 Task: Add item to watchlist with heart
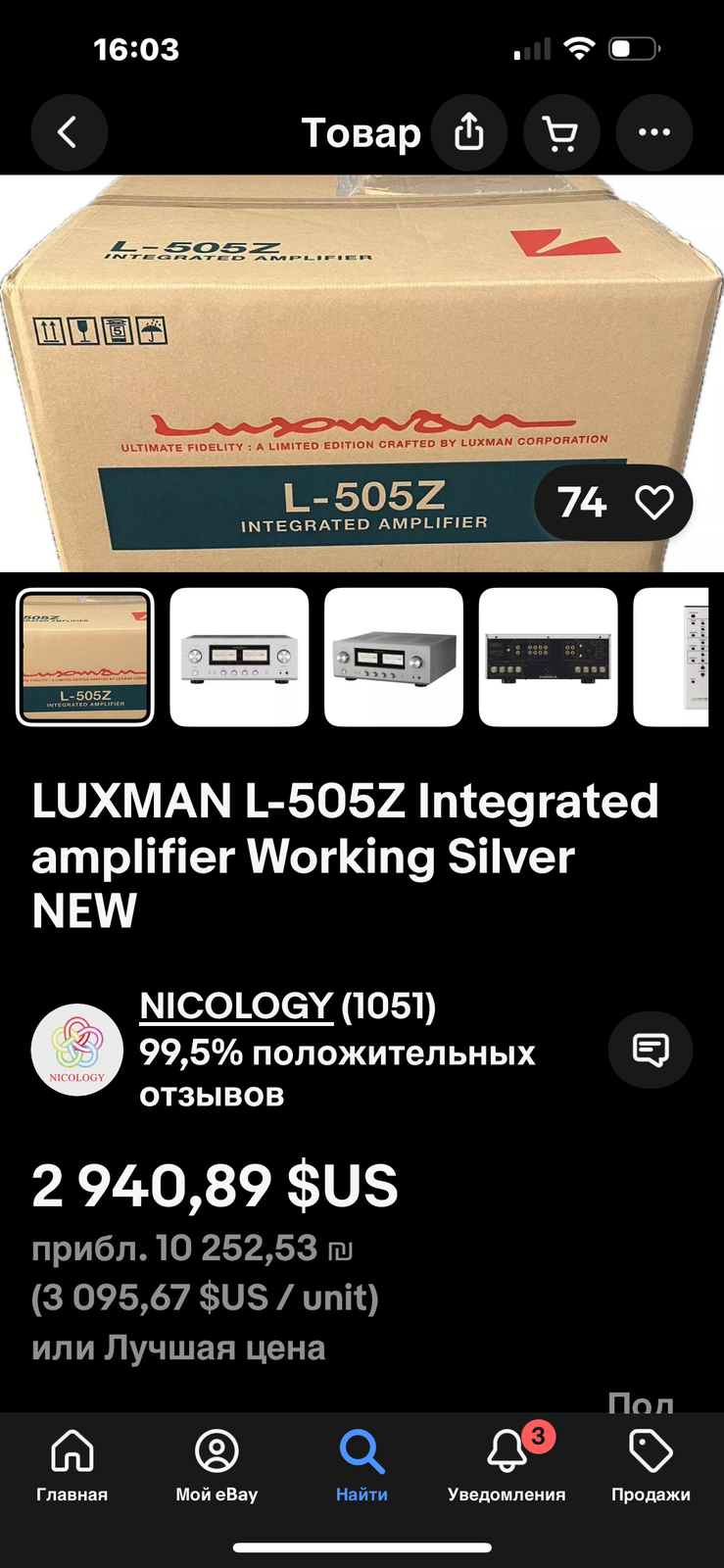click(654, 503)
